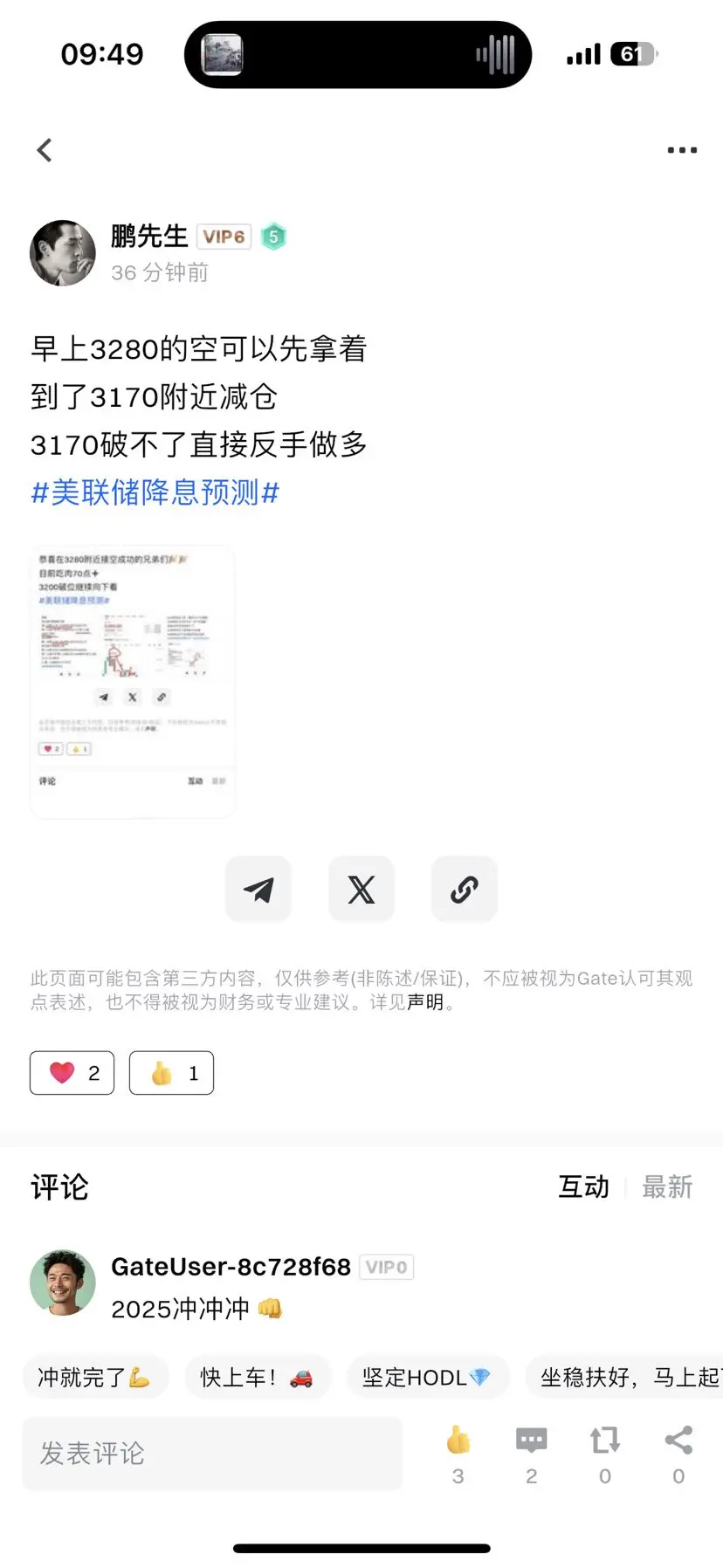Send the quick reply 冲就完了💪
Viewport: 723px width, 1568px height.
(95, 1377)
